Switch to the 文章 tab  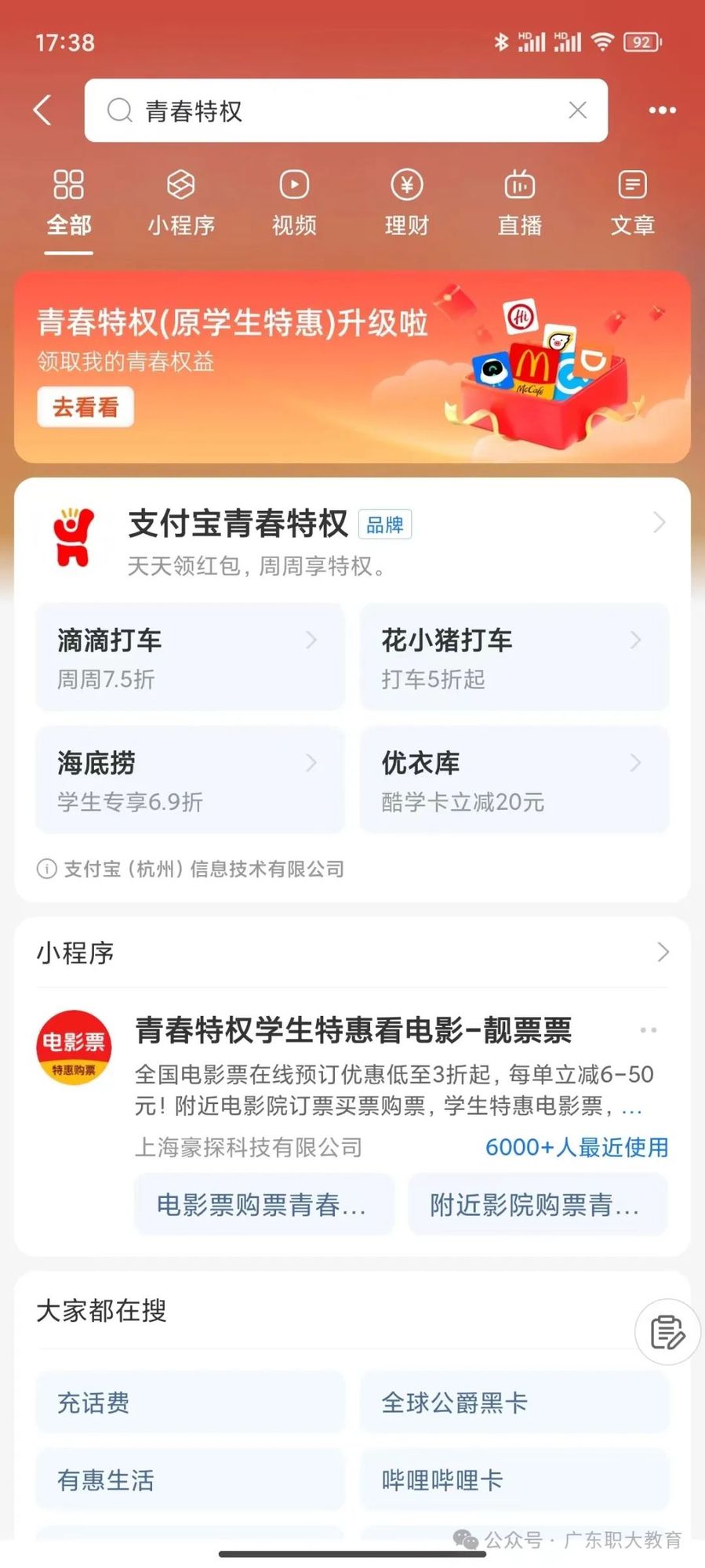click(x=631, y=202)
